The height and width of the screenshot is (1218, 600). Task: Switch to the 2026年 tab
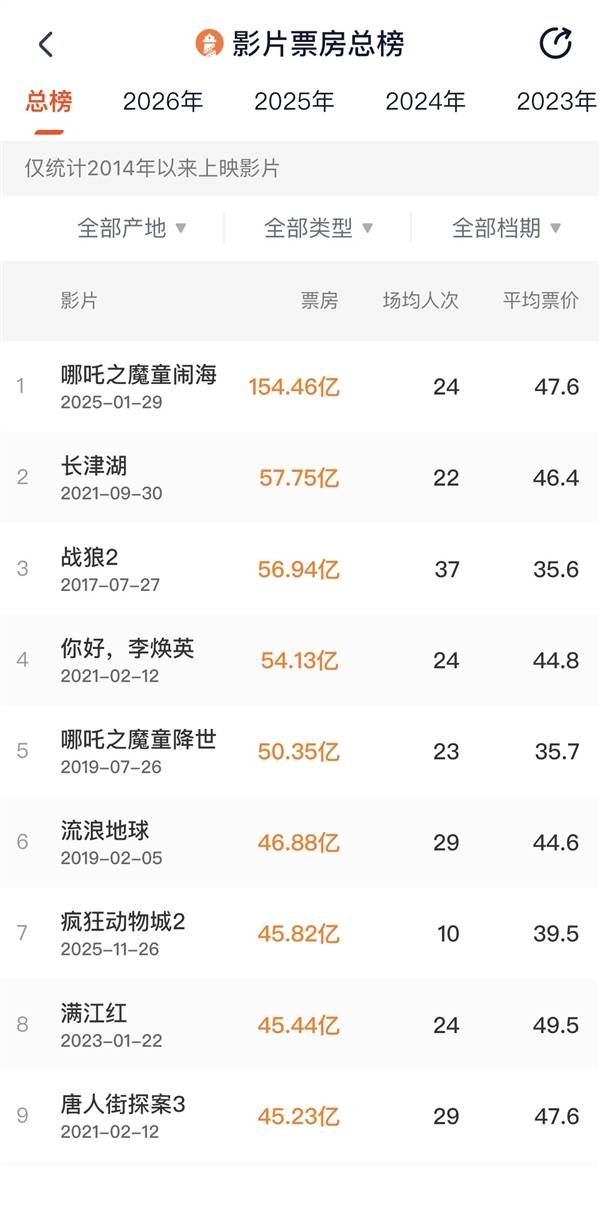[x=163, y=102]
